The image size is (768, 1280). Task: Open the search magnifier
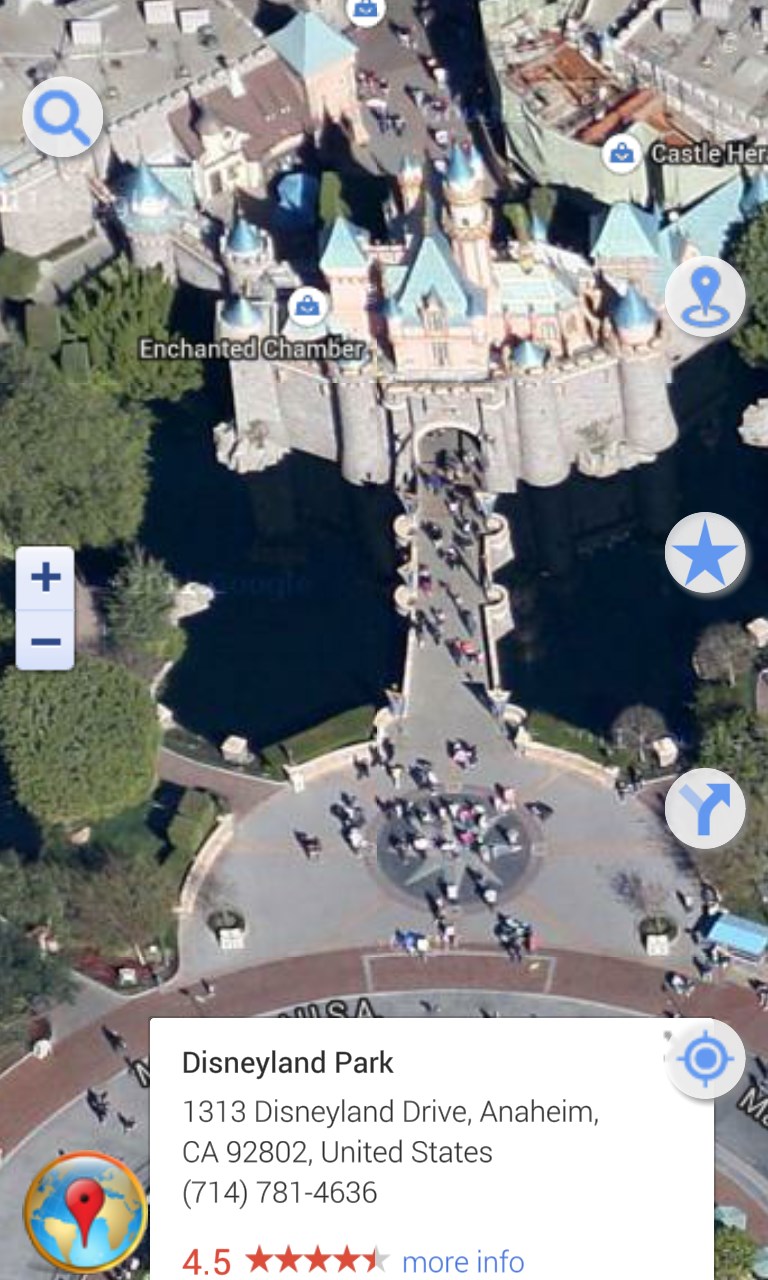62,117
